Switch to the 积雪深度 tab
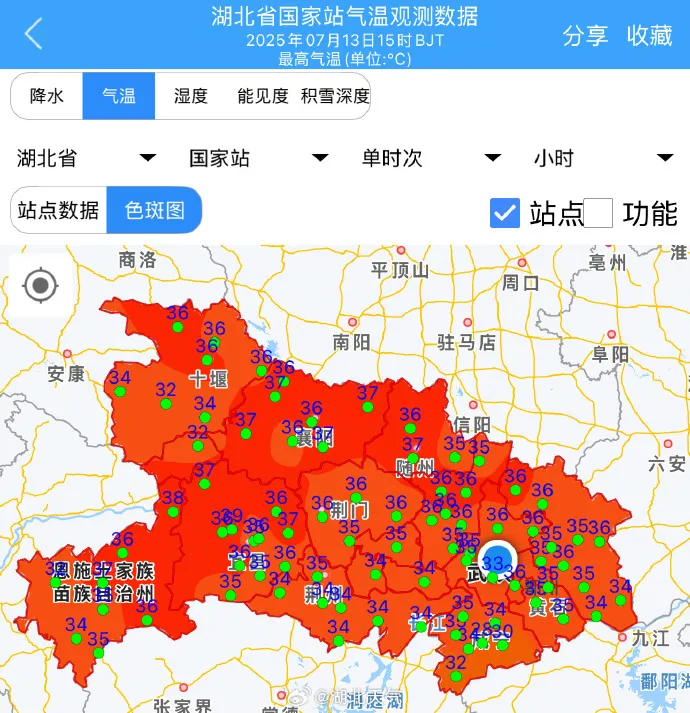The image size is (690, 713). pos(335,96)
